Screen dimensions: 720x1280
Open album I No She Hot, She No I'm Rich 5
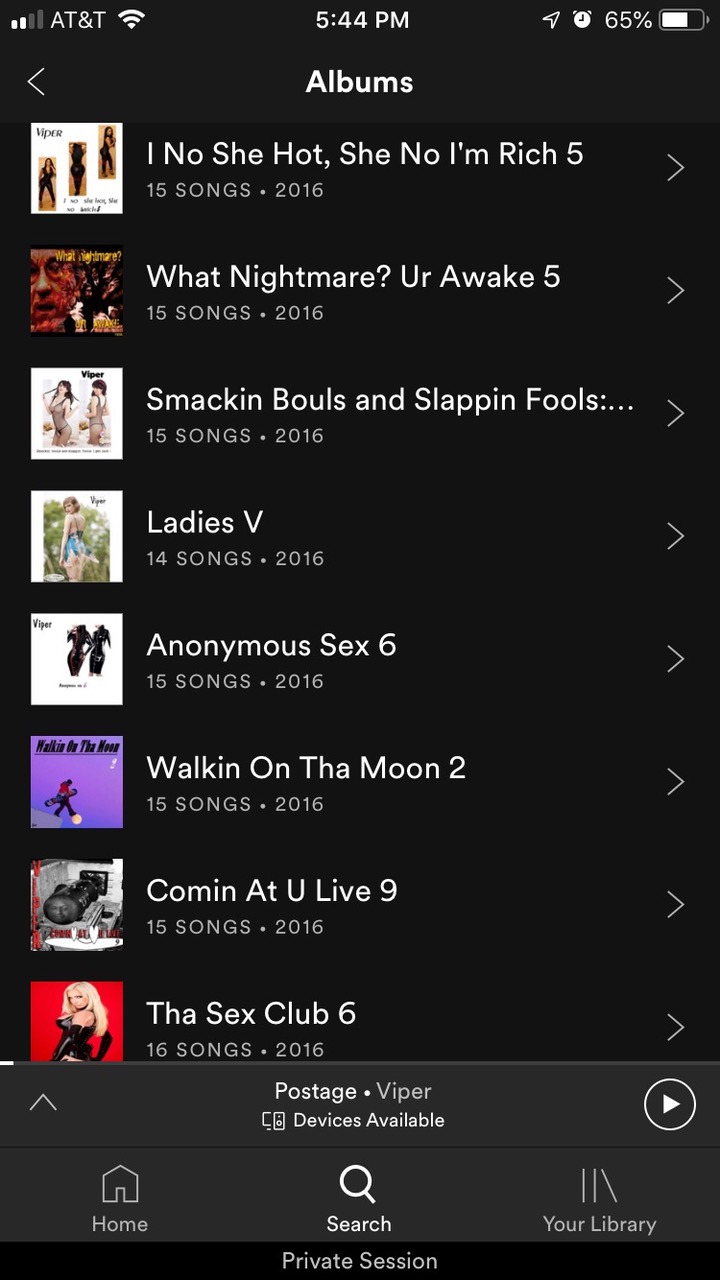[x=364, y=168]
